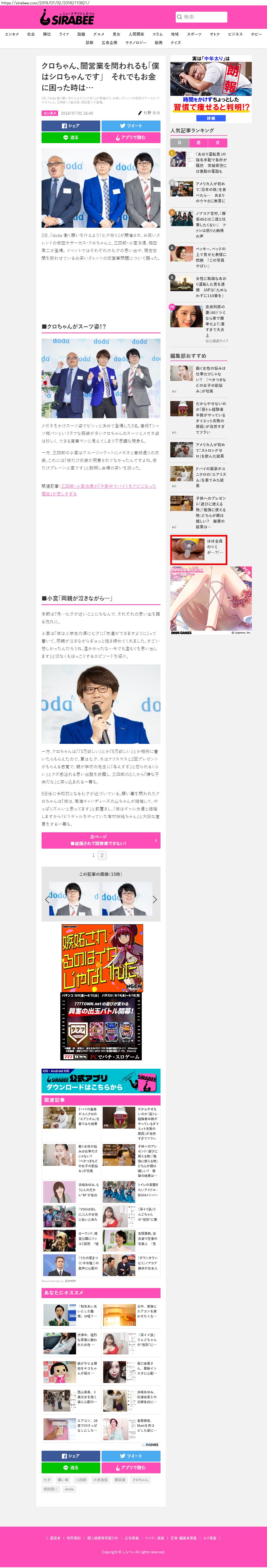Image resolution: width=267 pixels, height=1568 pixels.
Task: Go to next page 盗撮されて闇営業できない!
Action: (101, 840)
